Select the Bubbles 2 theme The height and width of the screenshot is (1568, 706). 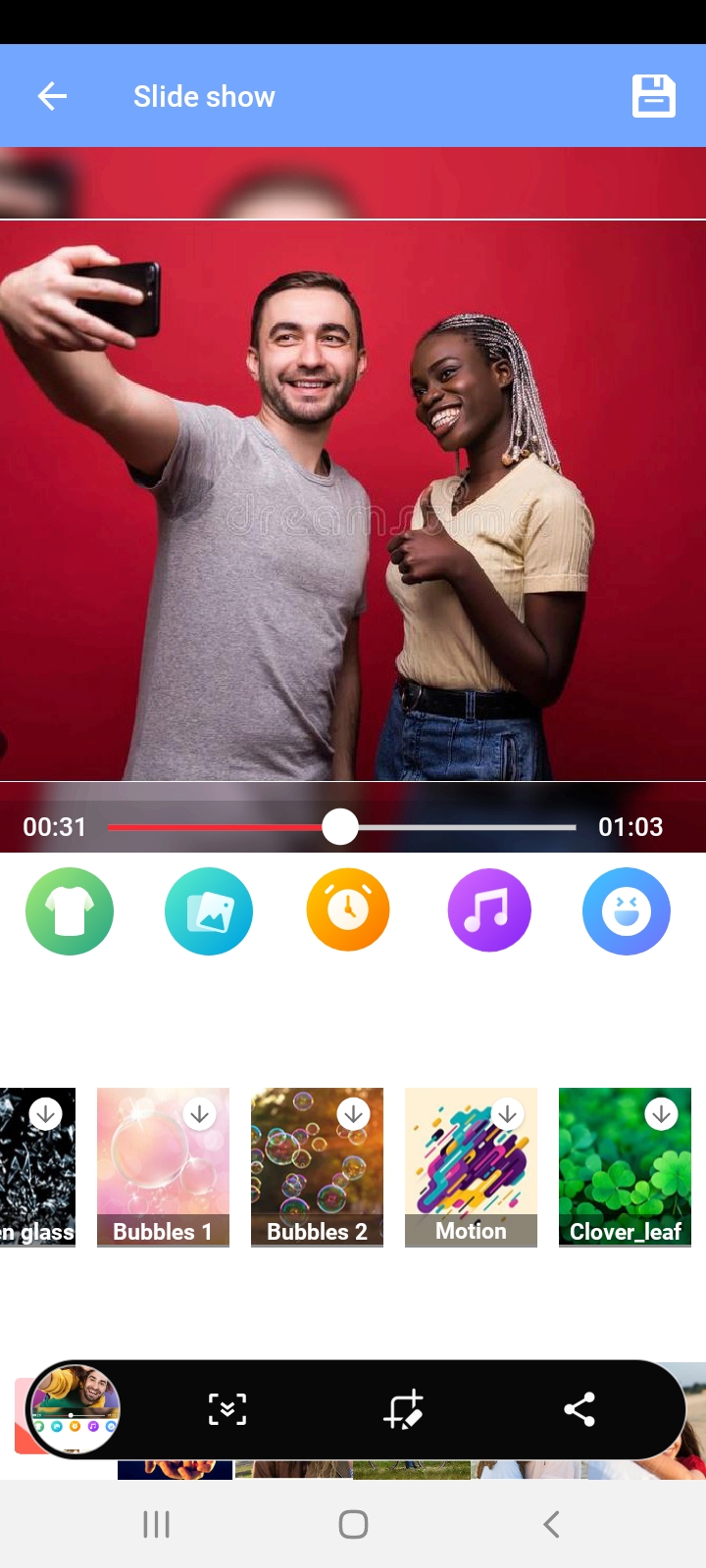317,1166
